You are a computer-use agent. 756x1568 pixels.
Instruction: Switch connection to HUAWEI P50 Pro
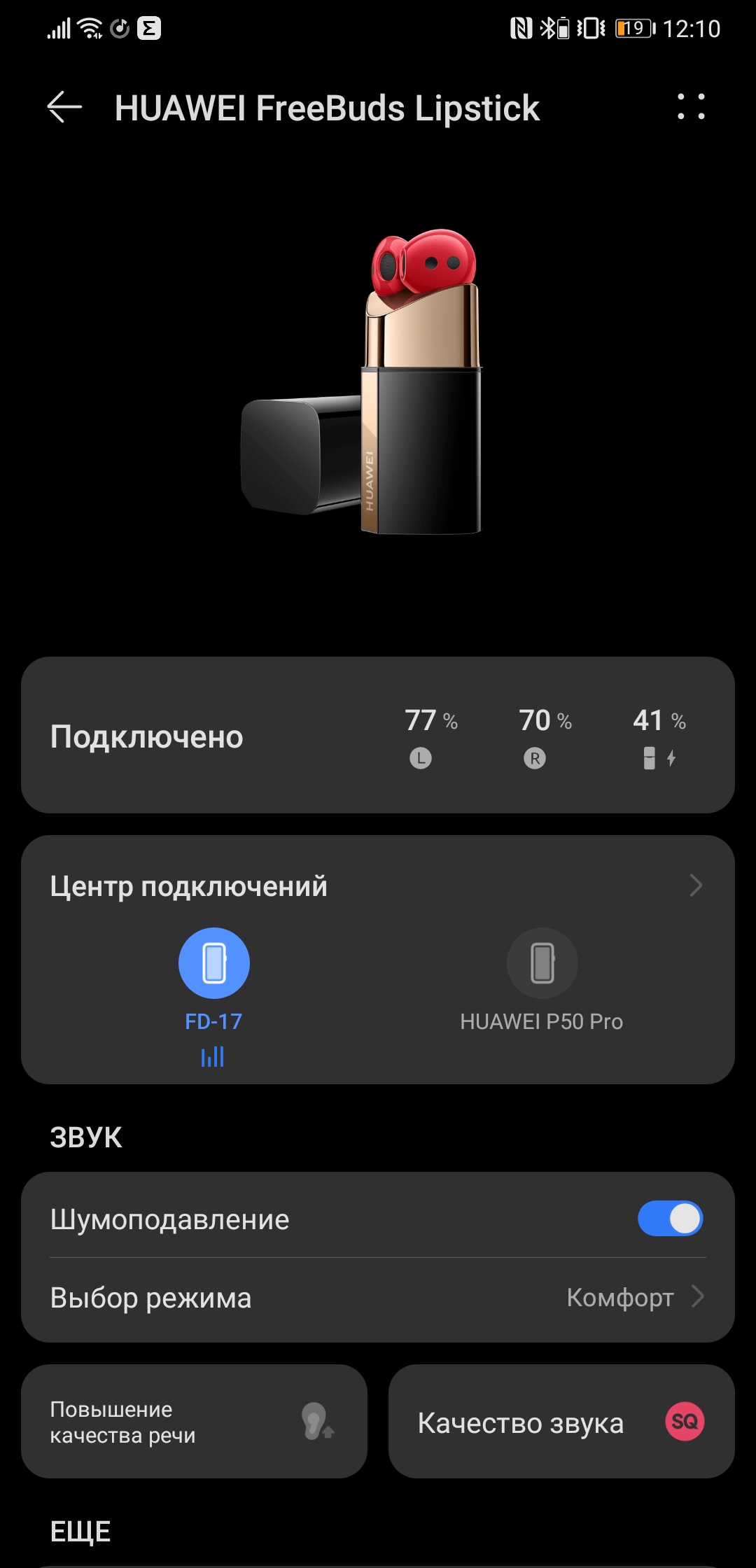pos(542,963)
